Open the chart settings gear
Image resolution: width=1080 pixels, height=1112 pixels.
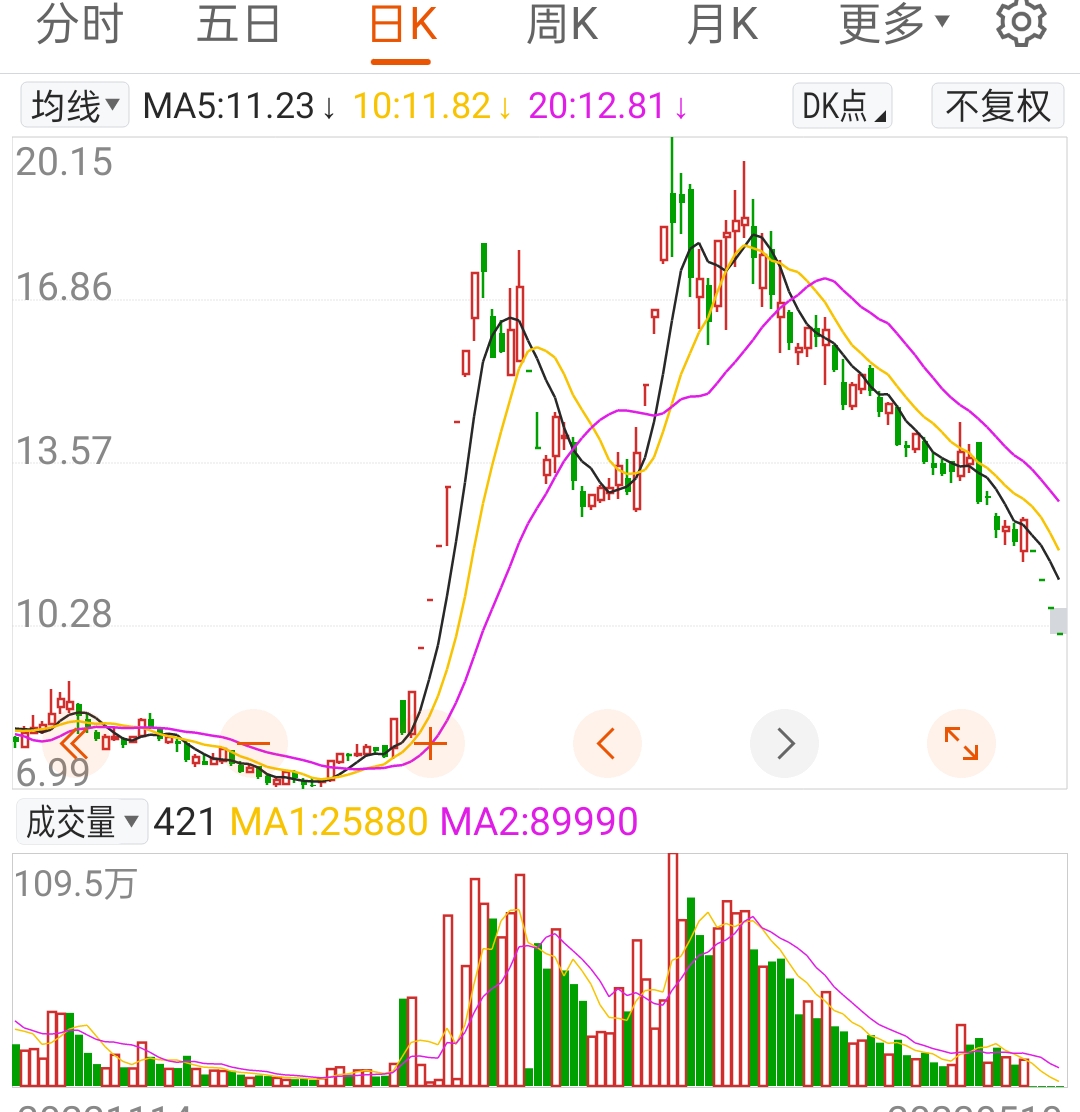[1021, 24]
